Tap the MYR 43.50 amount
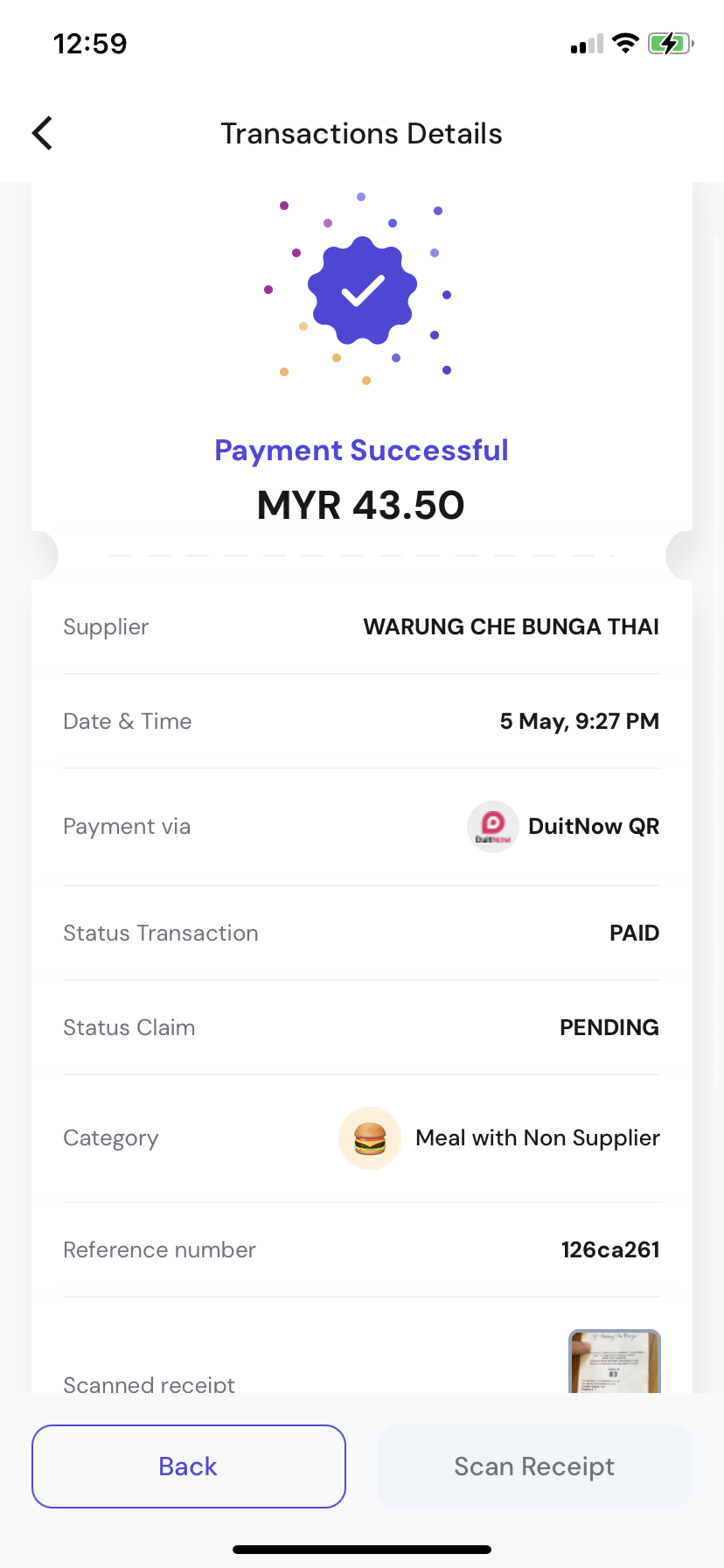This screenshot has width=724, height=1568. tap(361, 505)
